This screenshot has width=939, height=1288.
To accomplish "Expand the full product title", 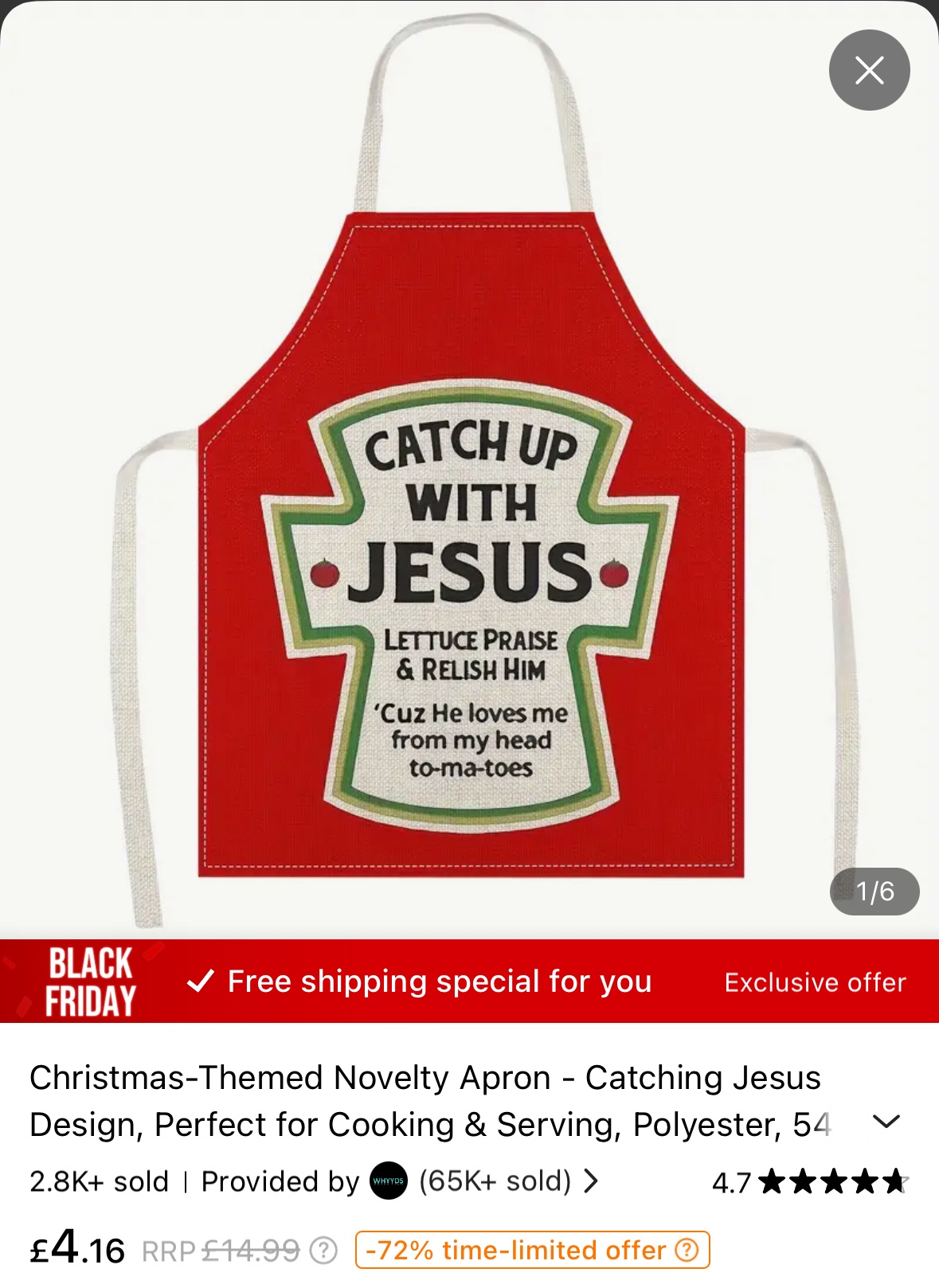I will tap(886, 1122).
